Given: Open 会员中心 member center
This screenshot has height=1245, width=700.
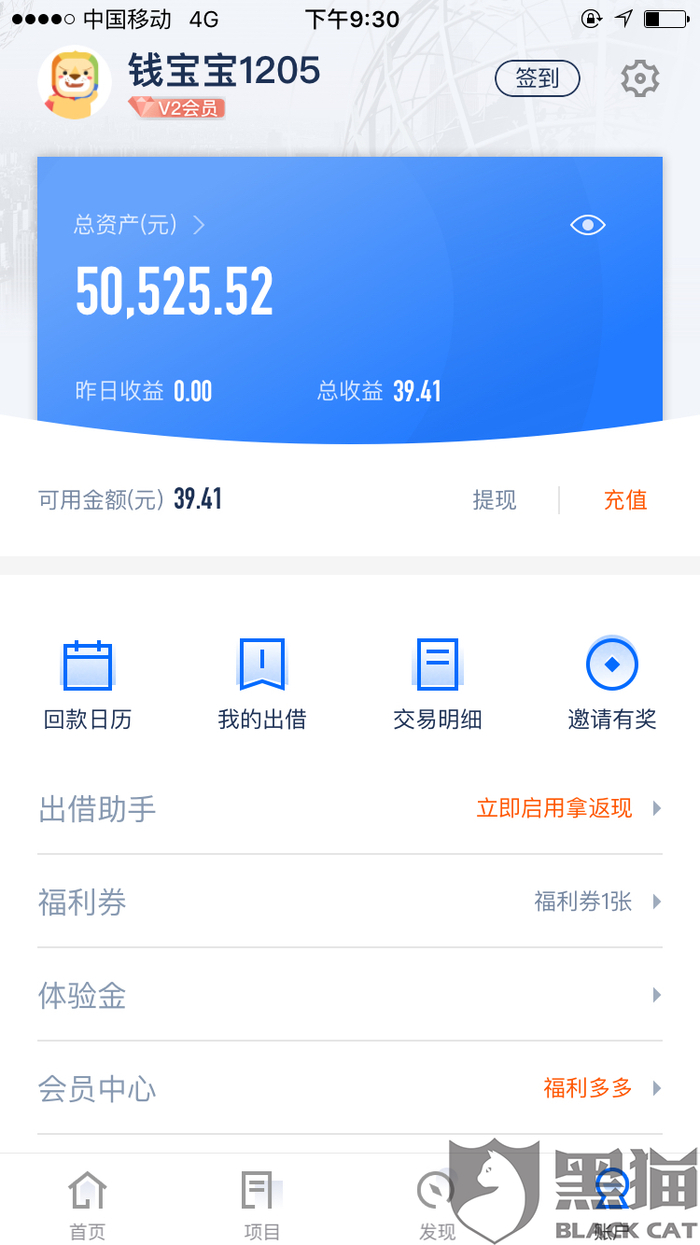Looking at the screenshot, I should tap(350, 1089).
